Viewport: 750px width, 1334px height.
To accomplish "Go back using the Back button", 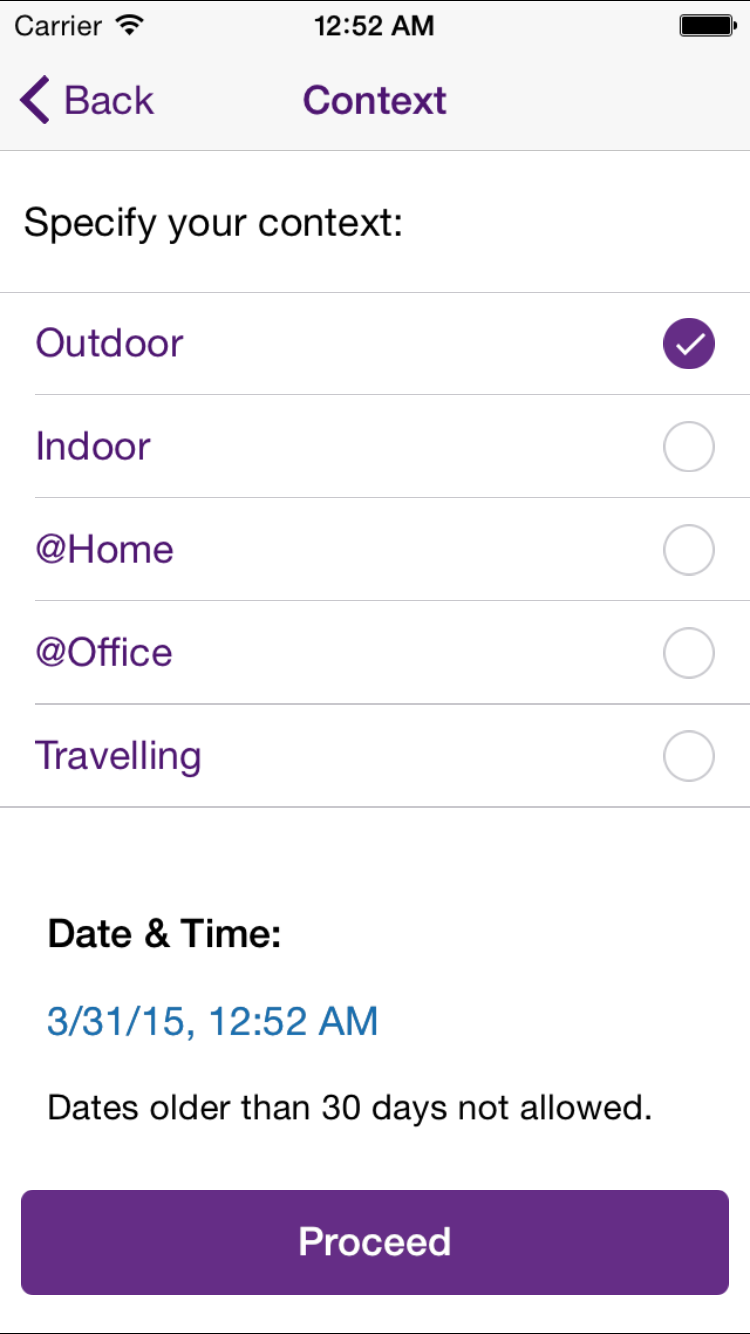I will [87, 101].
